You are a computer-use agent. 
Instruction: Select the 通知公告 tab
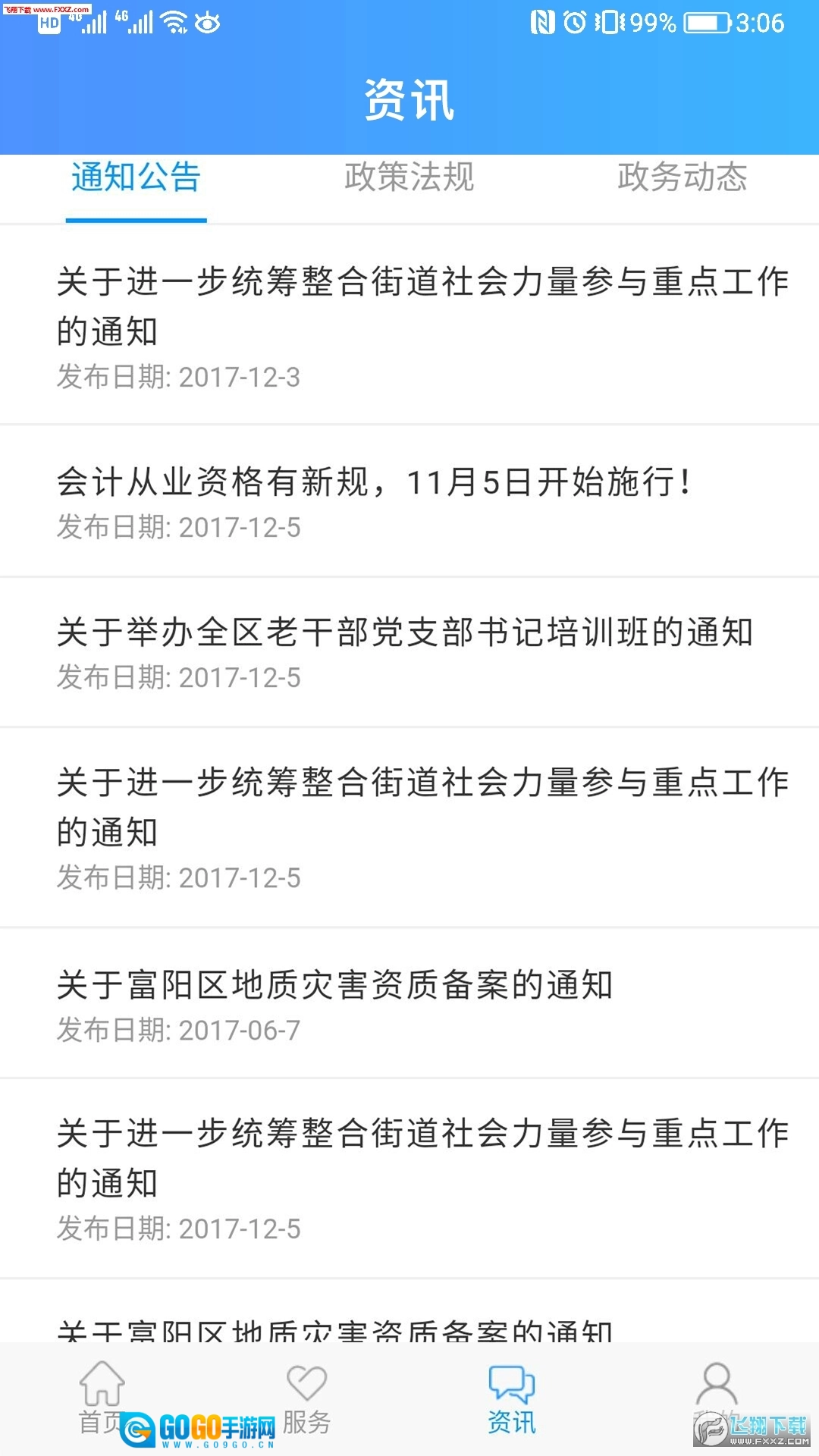coord(136,178)
